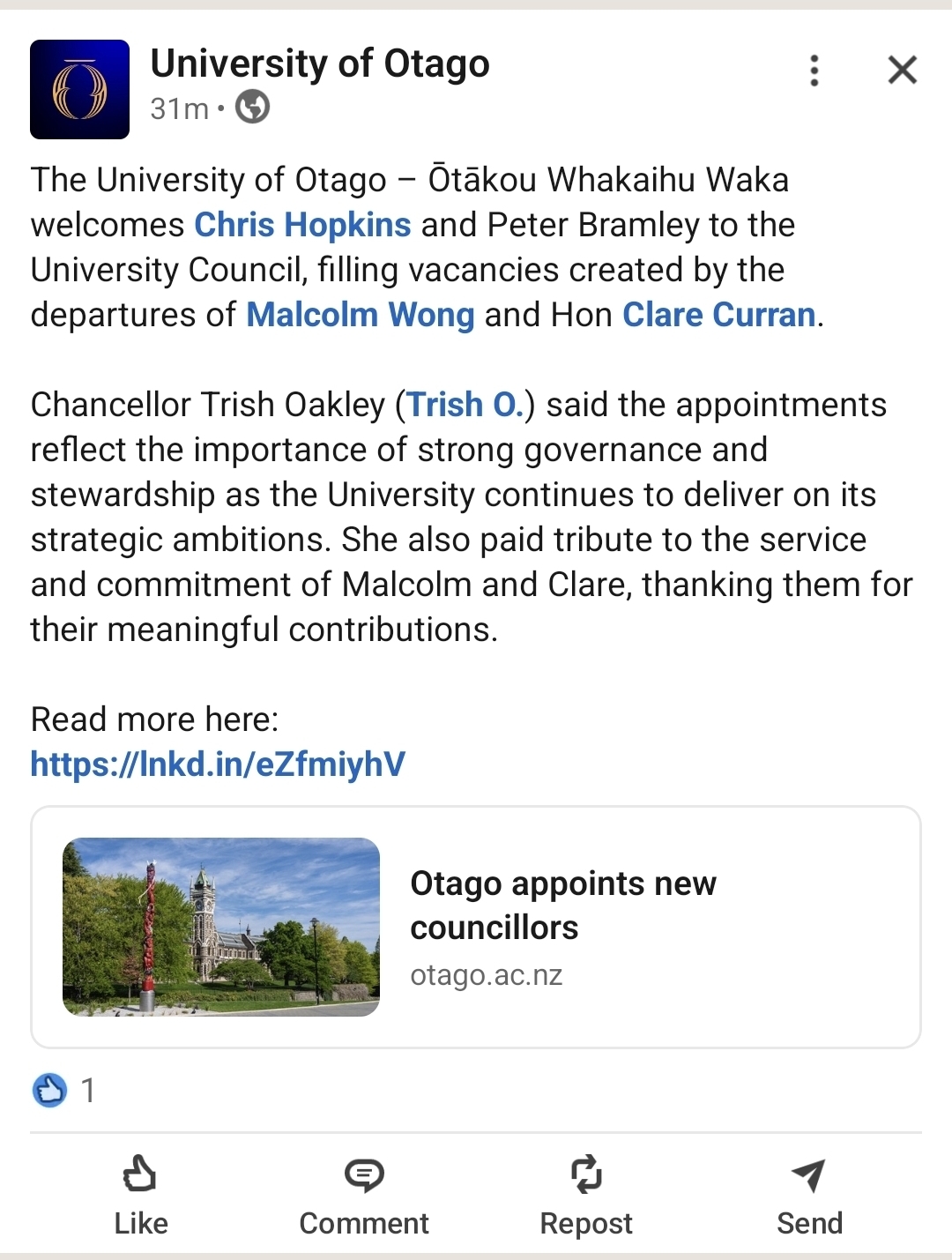Open the University of Otago page name

[320, 64]
